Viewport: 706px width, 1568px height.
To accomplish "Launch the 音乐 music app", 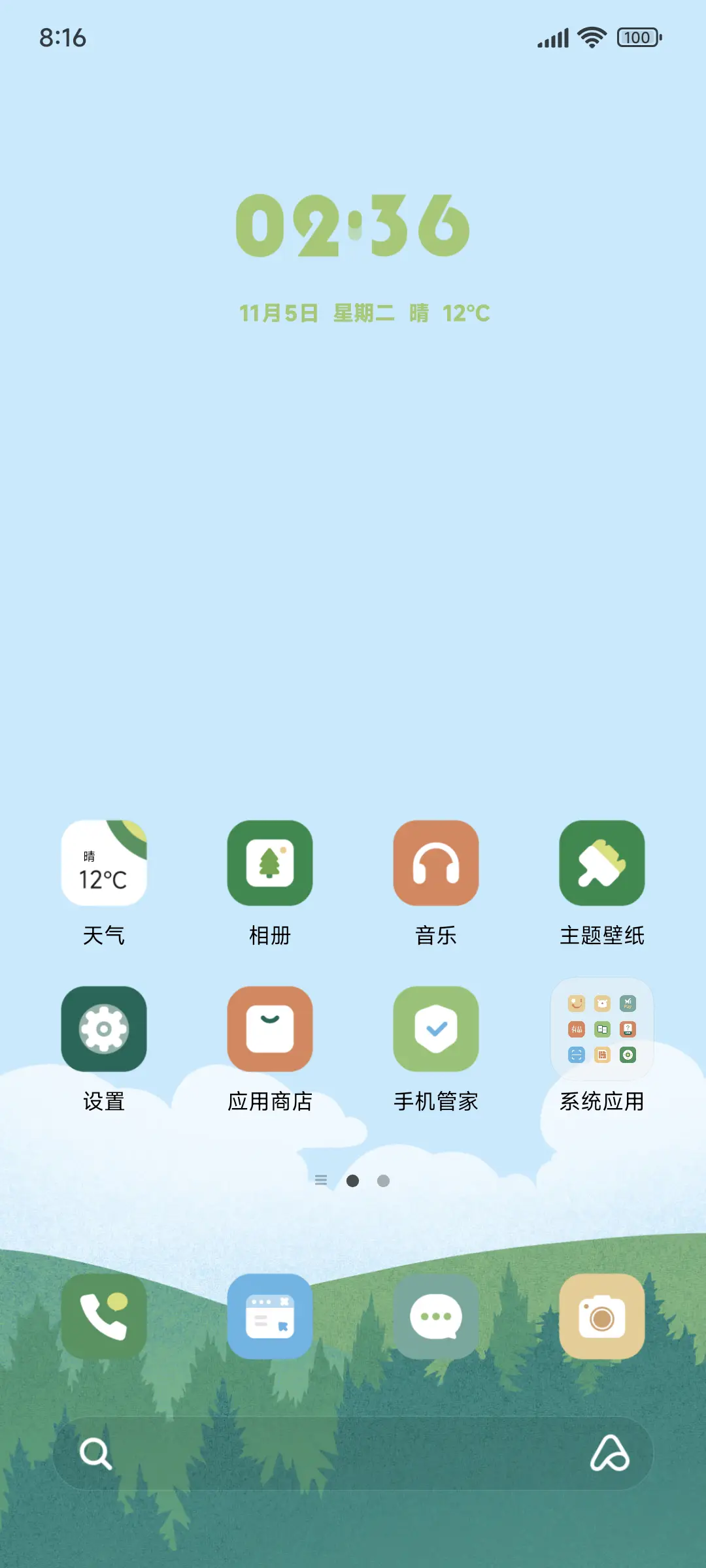I will 436,864.
